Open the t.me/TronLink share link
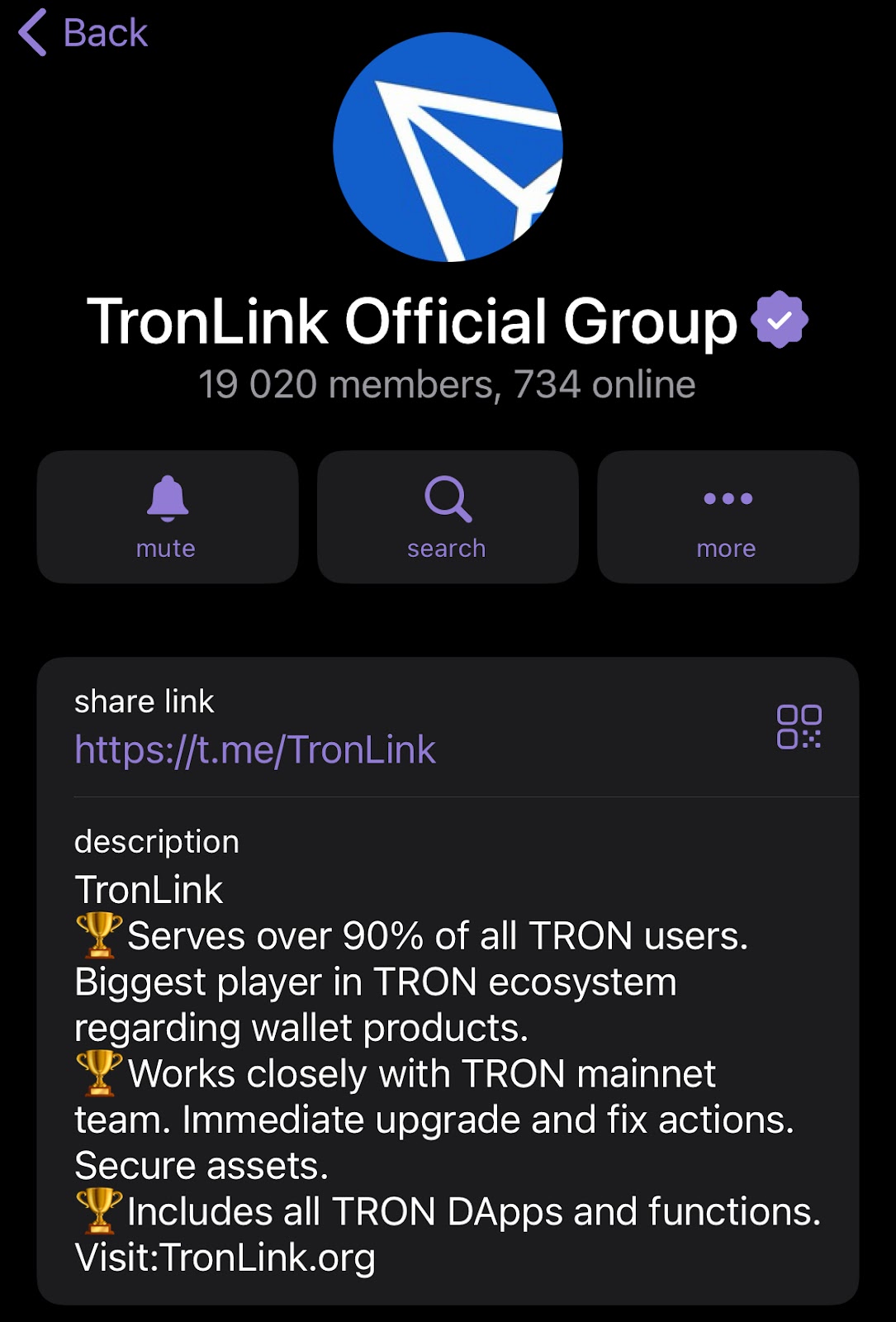 pyautogui.click(x=255, y=749)
